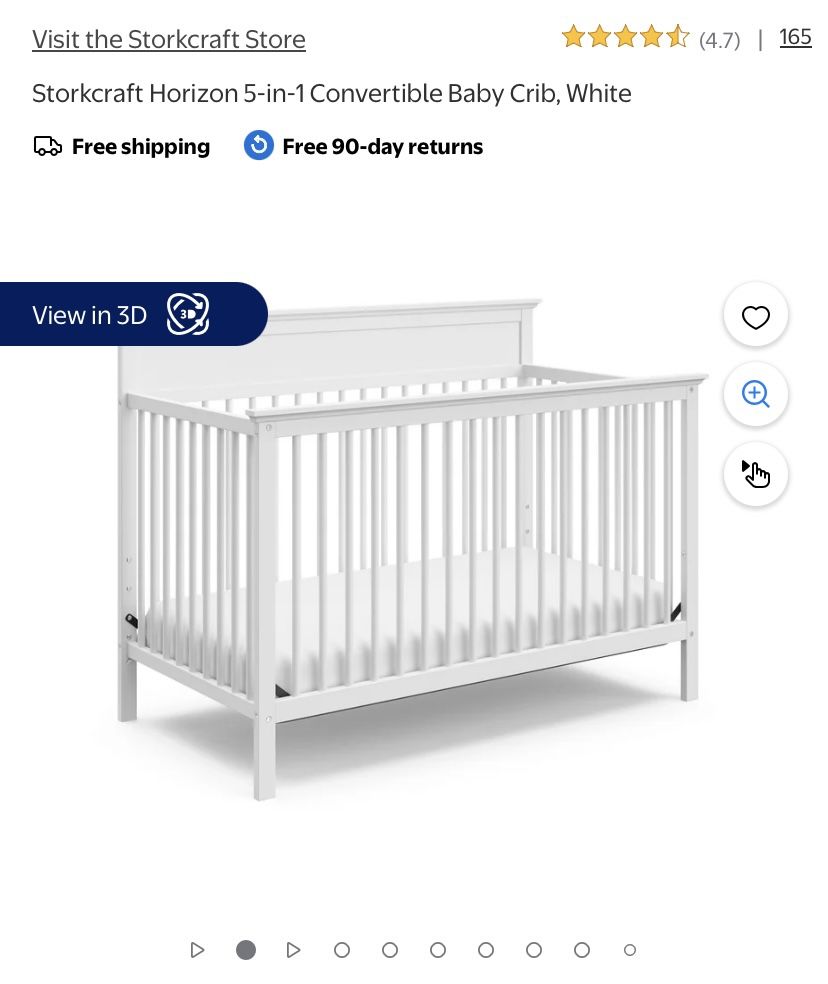Screen dimensions: 828x984
Task: Open the image zoom magnifier
Action: point(755,394)
